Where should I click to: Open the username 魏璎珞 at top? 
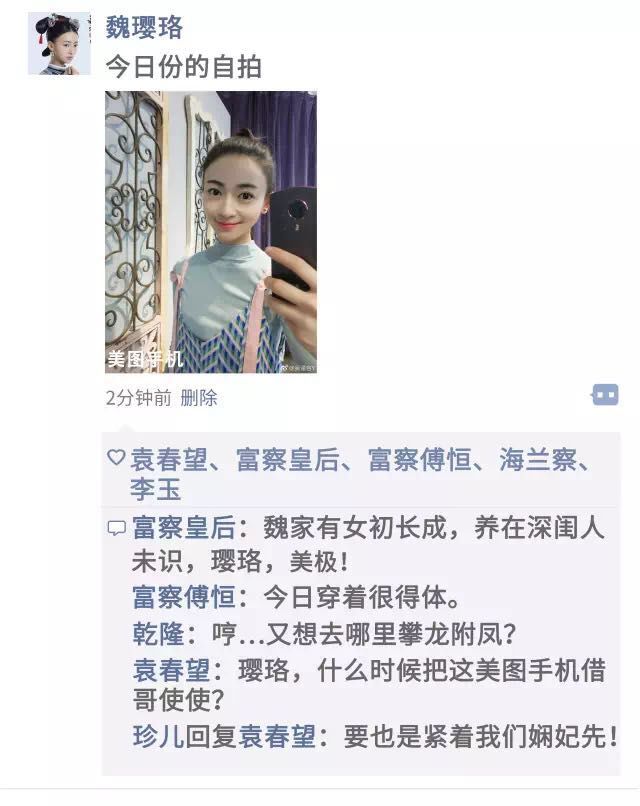coord(144,27)
